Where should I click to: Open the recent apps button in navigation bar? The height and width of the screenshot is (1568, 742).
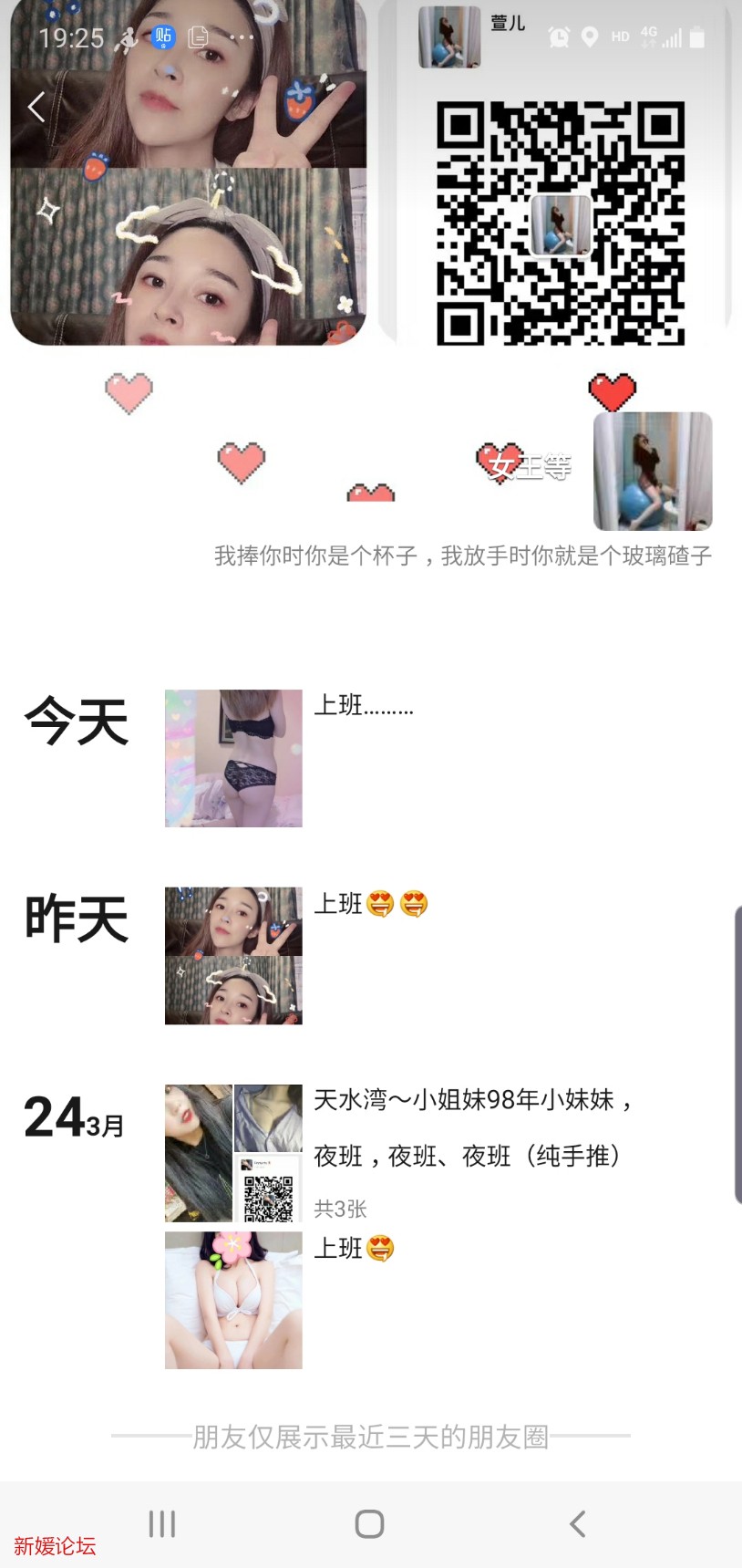[x=161, y=1521]
